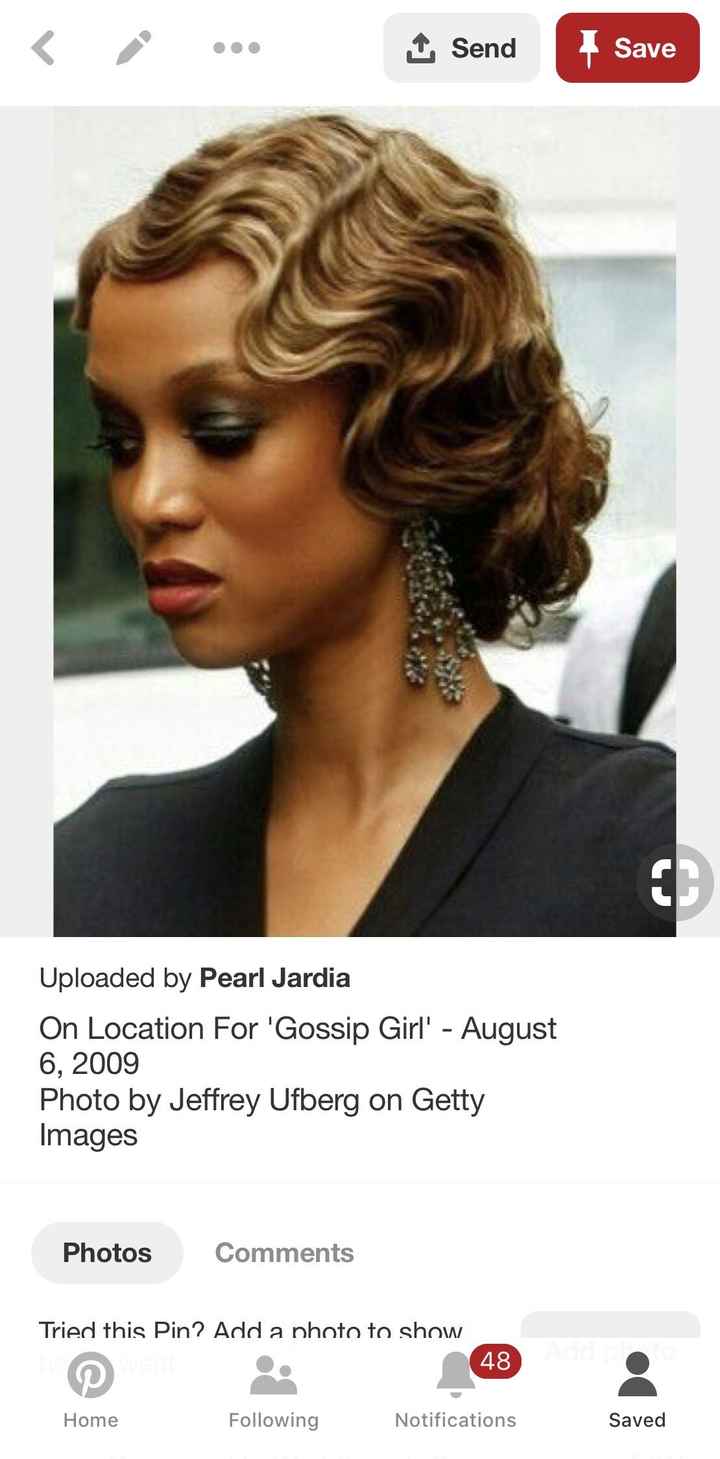Switch to the Comments tab

[x=284, y=1252]
